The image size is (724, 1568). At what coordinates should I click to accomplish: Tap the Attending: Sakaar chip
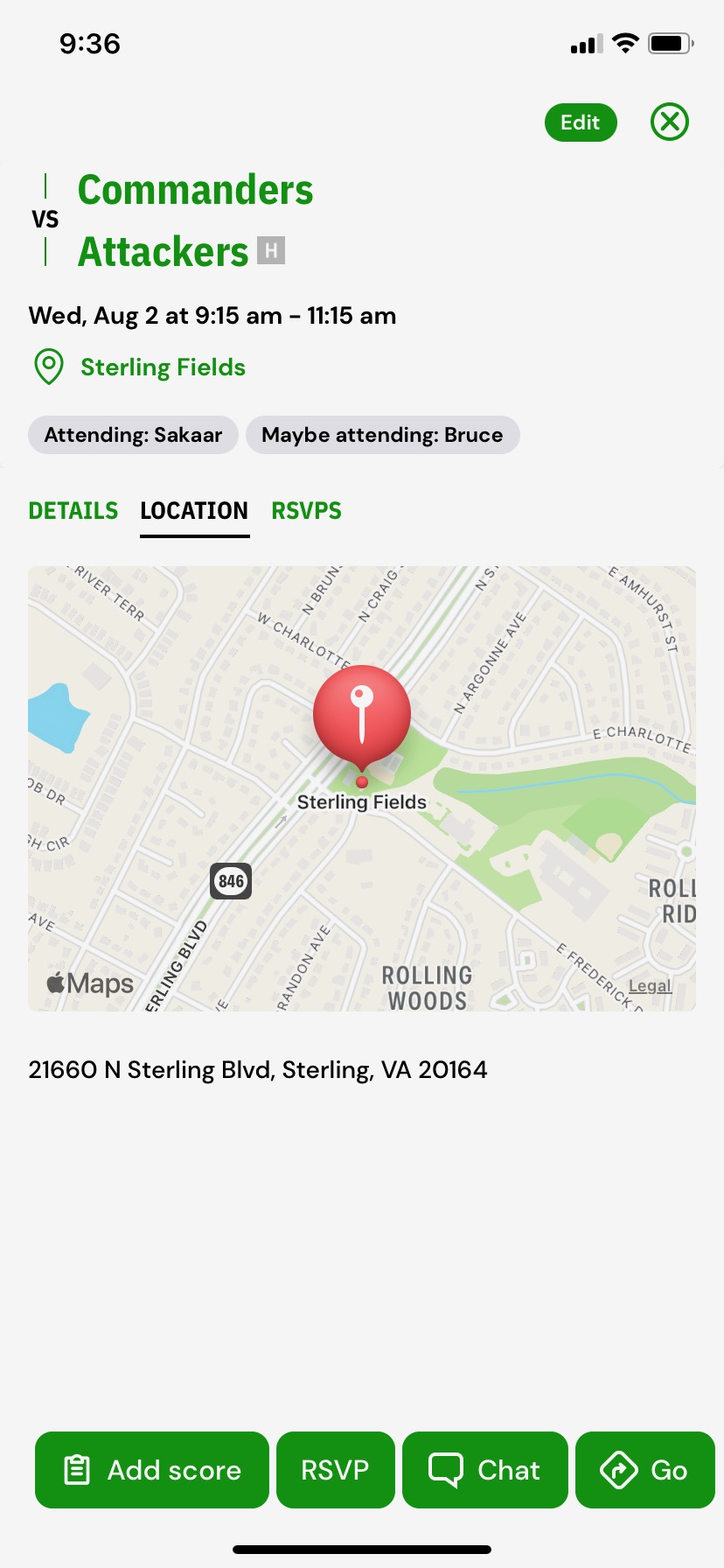tap(133, 435)
